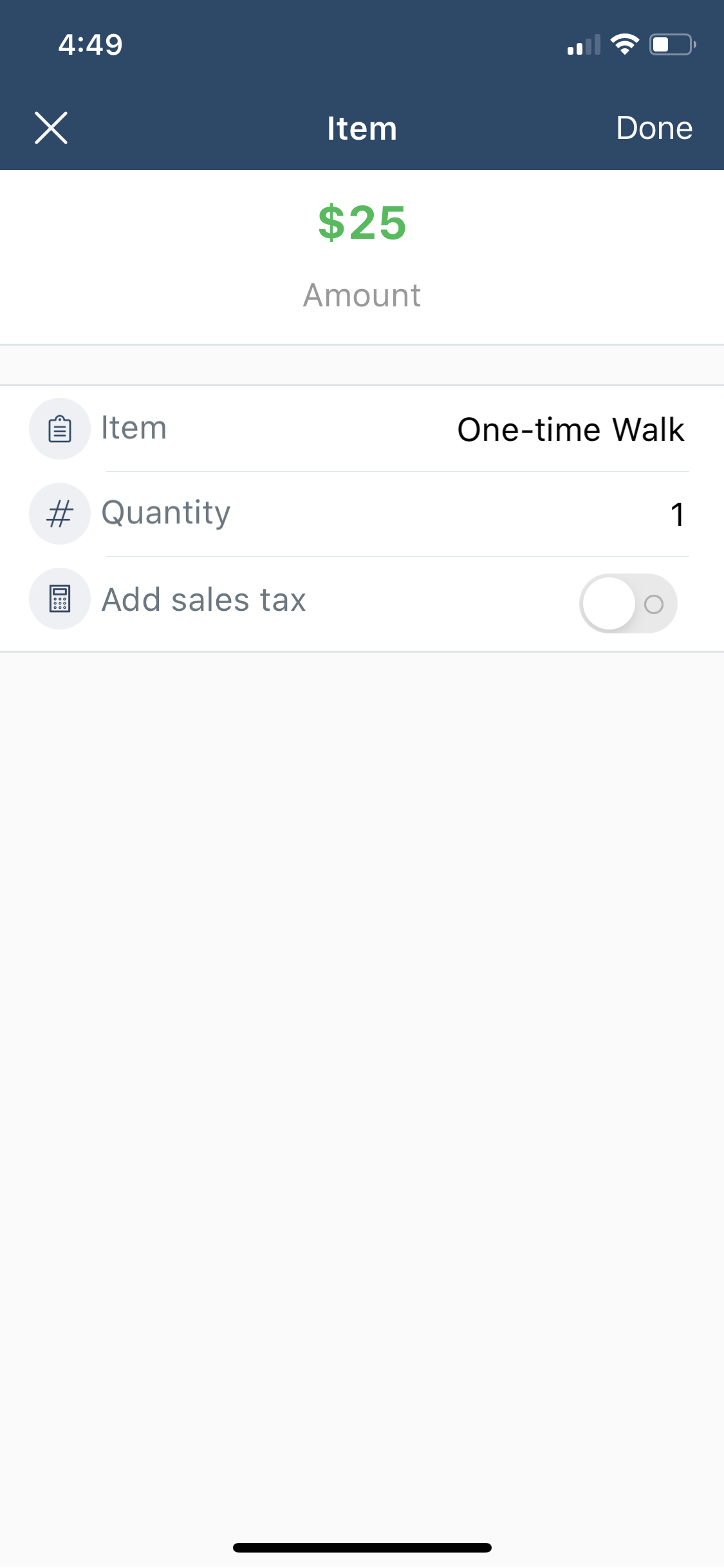
Task: Open the Item row showing One-time Walk
Action: (x=362, y=429)
